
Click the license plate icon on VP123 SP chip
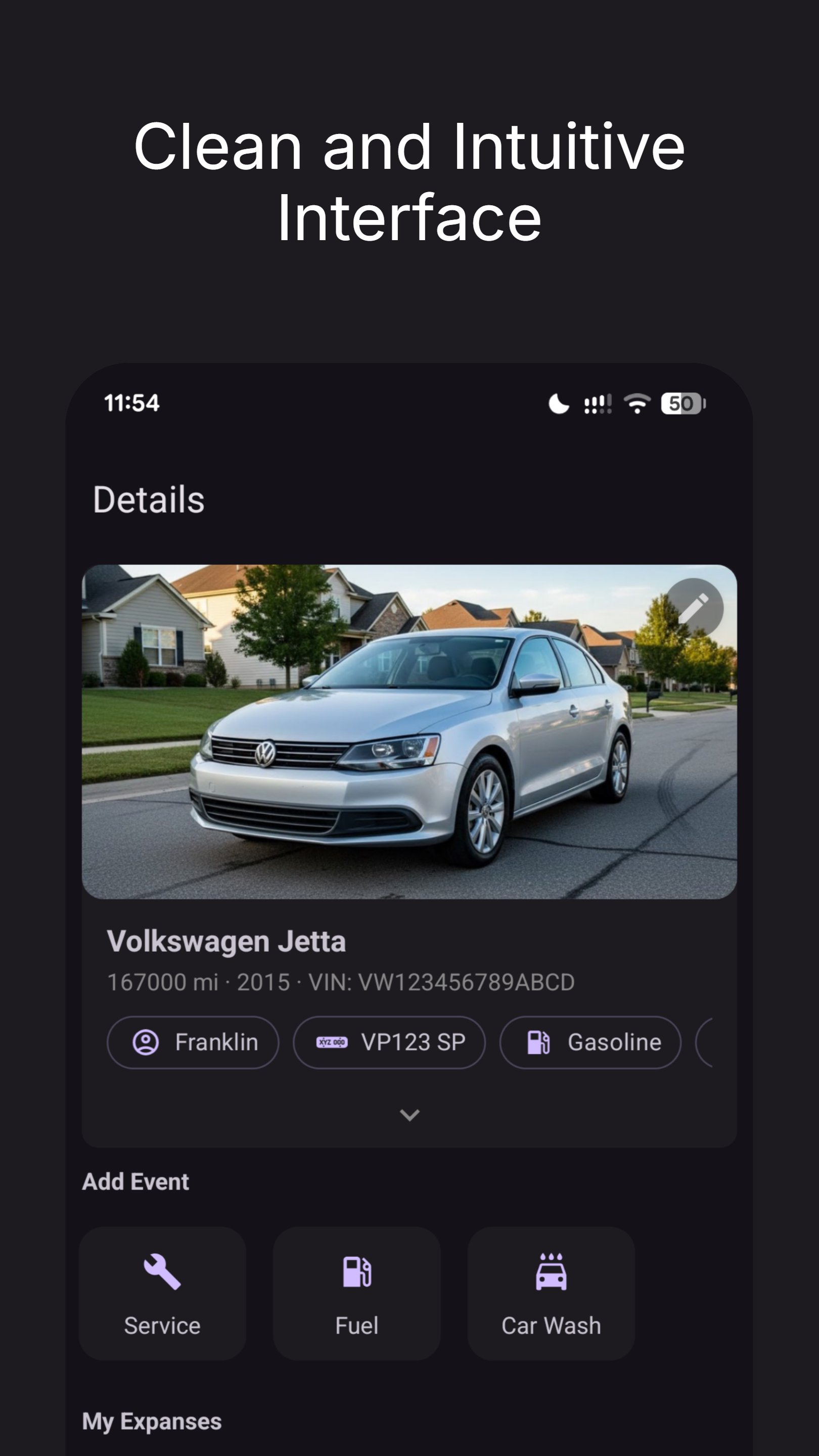click(332, 1041)
